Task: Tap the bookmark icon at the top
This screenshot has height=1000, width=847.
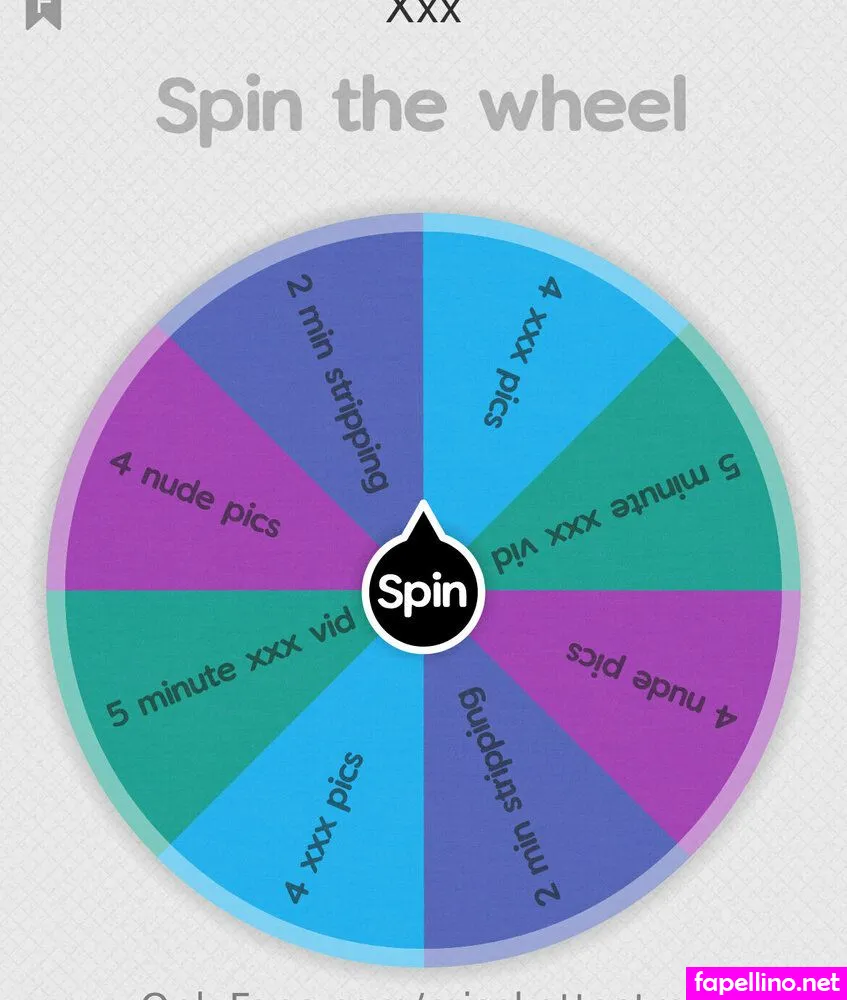Action: pyautogui.click(x=43, y=14)
